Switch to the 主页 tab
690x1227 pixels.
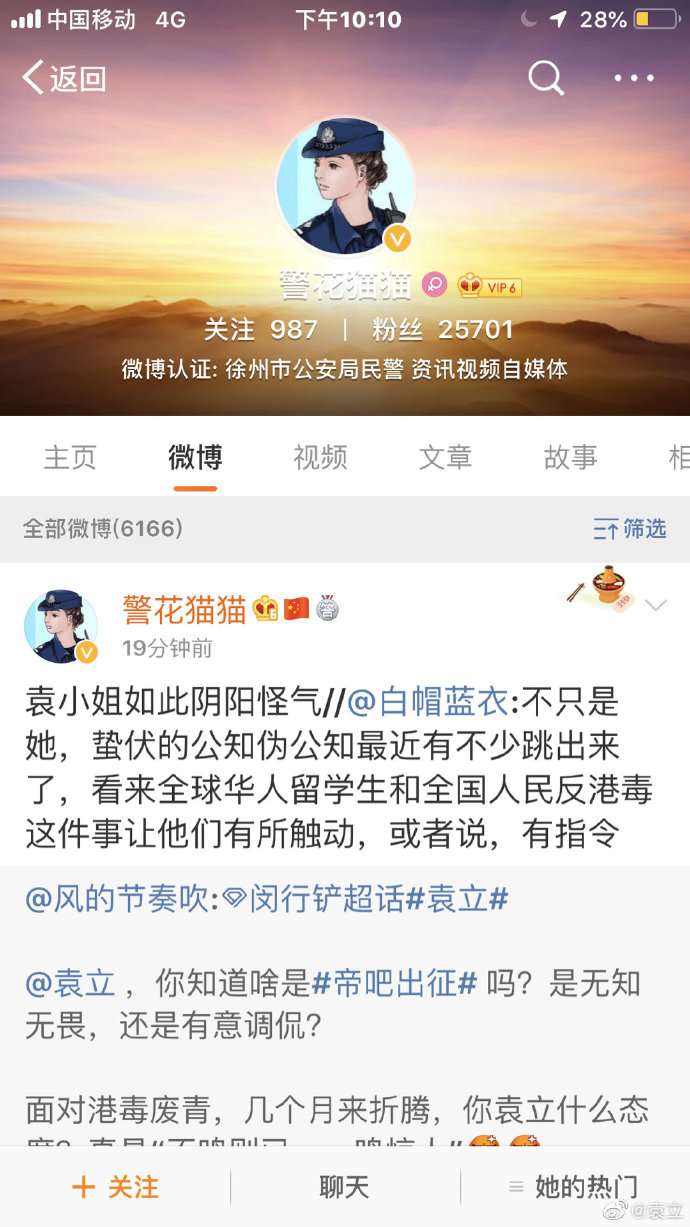pos(70,458)
